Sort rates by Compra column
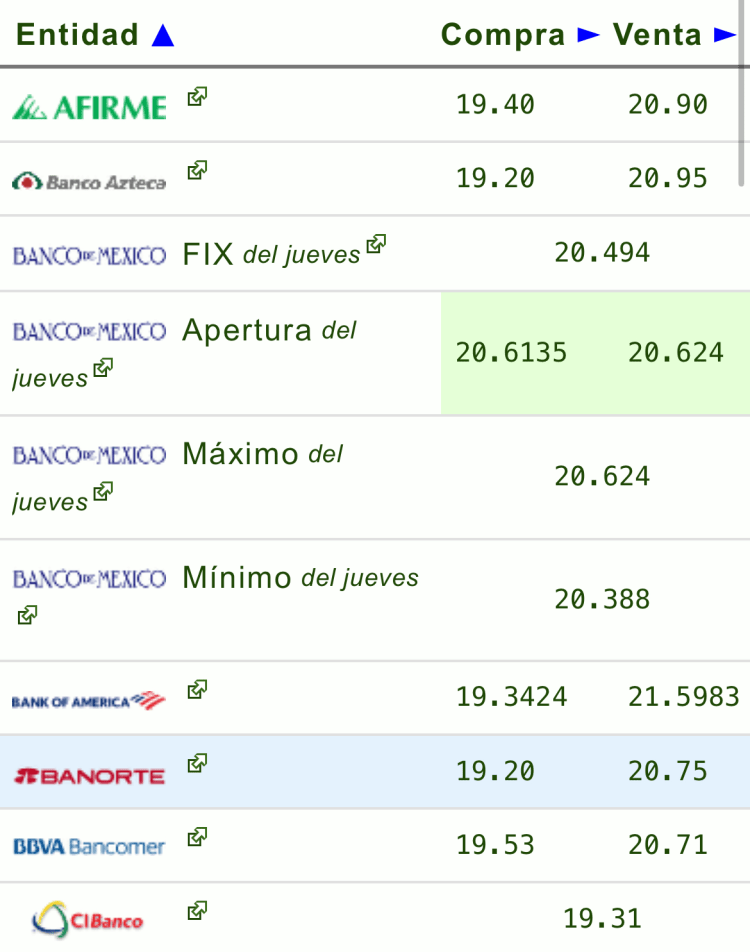750x952 pixels. coord(520,35)
